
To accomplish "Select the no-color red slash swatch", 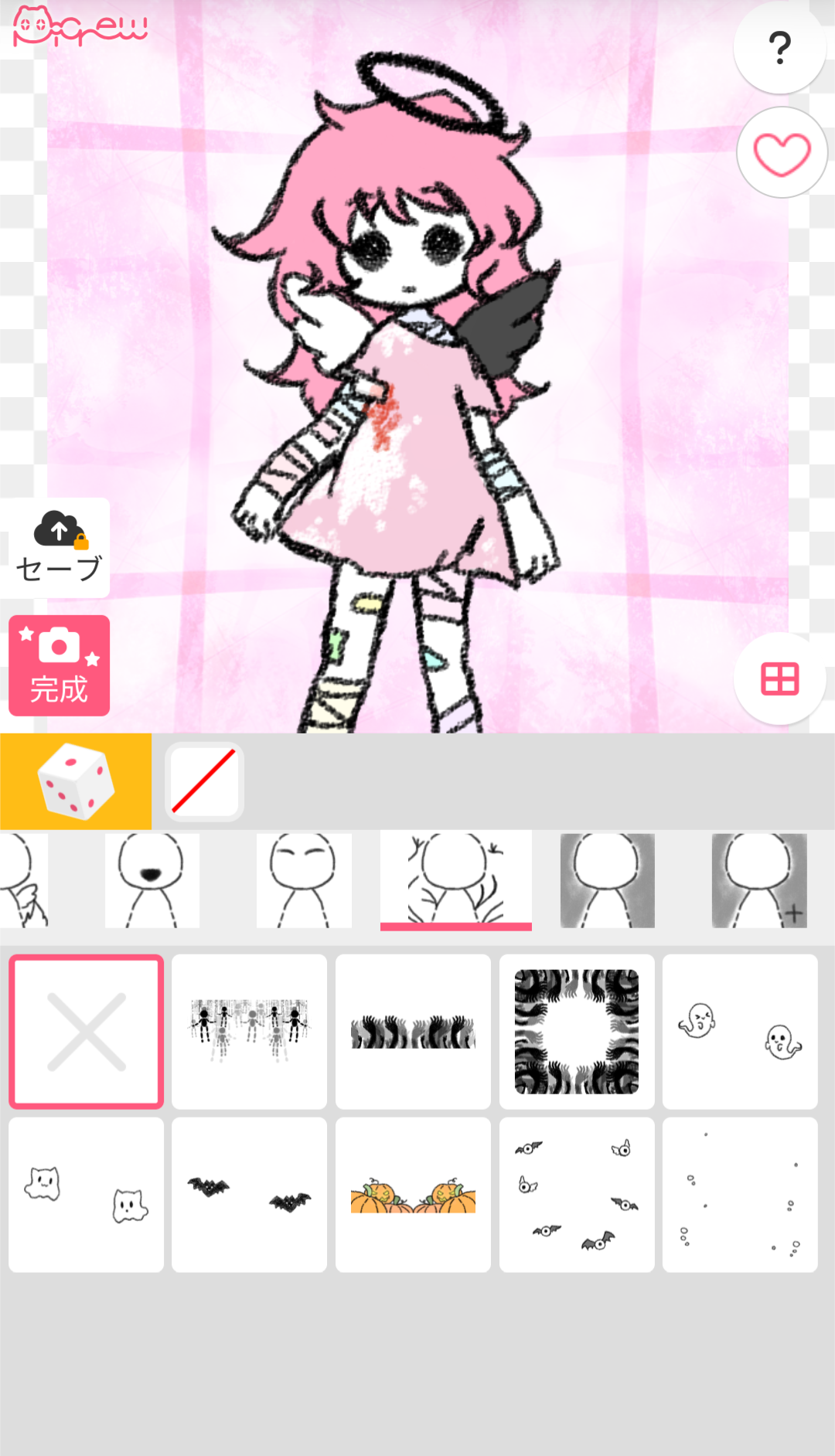I will coord(204,781).
